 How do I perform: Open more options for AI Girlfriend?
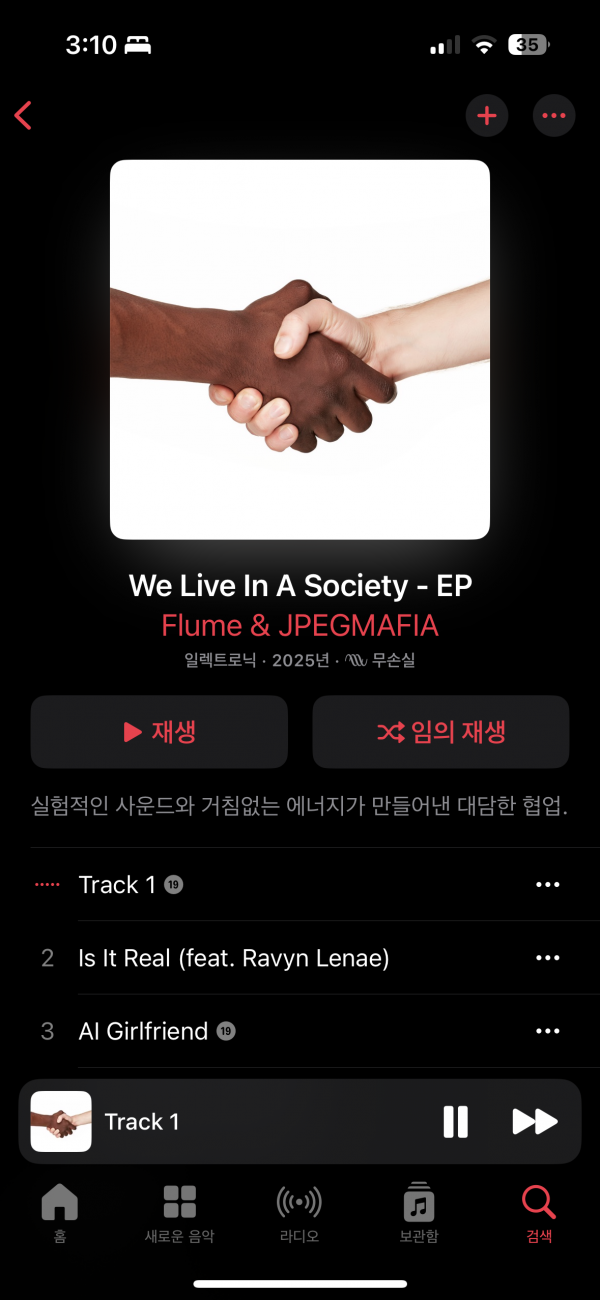coord(547,1031)
